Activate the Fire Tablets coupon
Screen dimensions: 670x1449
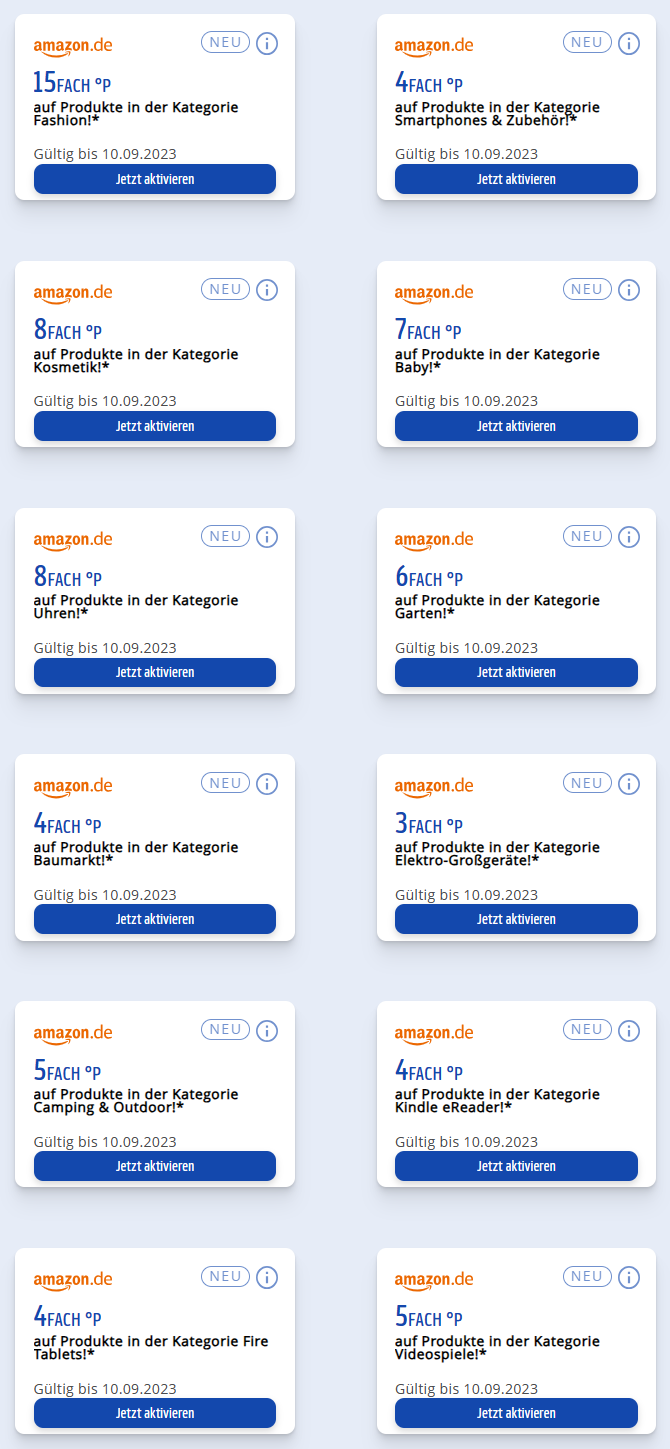155,1413
